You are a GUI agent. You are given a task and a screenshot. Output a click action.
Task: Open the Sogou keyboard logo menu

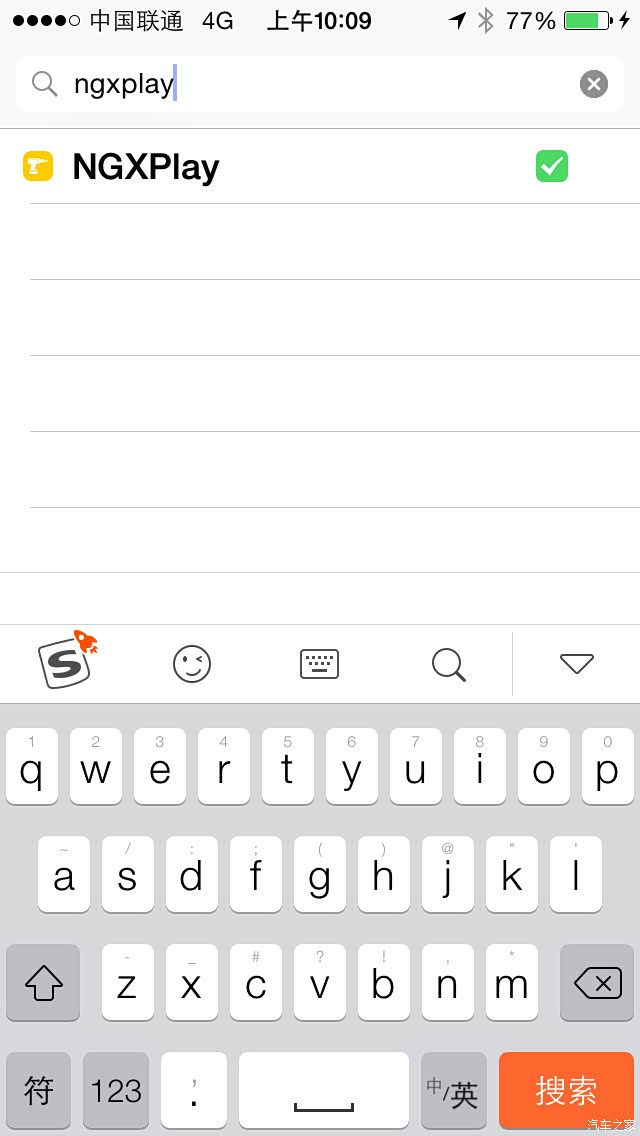coord(66,663)
